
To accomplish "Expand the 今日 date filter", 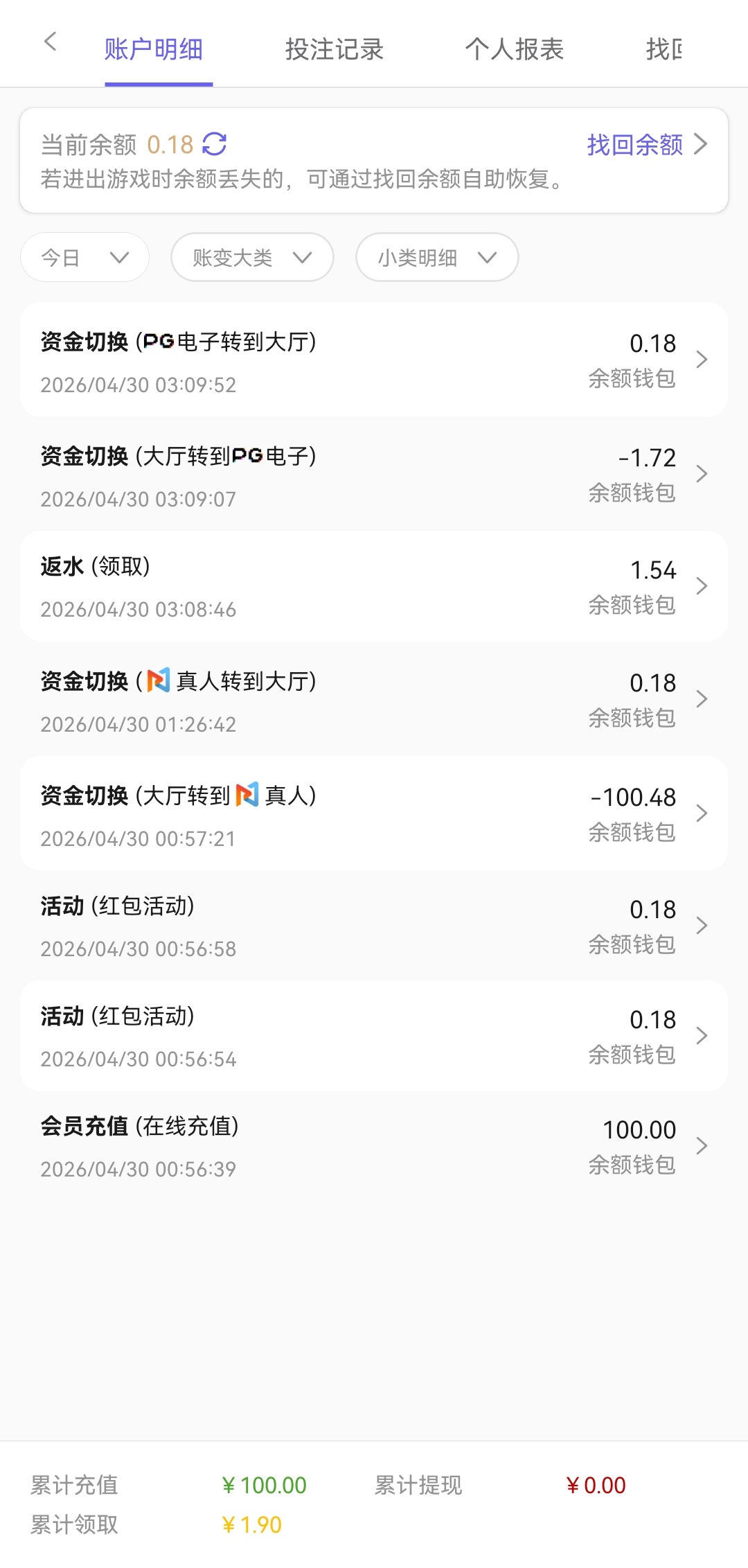I will click(84, 258).
